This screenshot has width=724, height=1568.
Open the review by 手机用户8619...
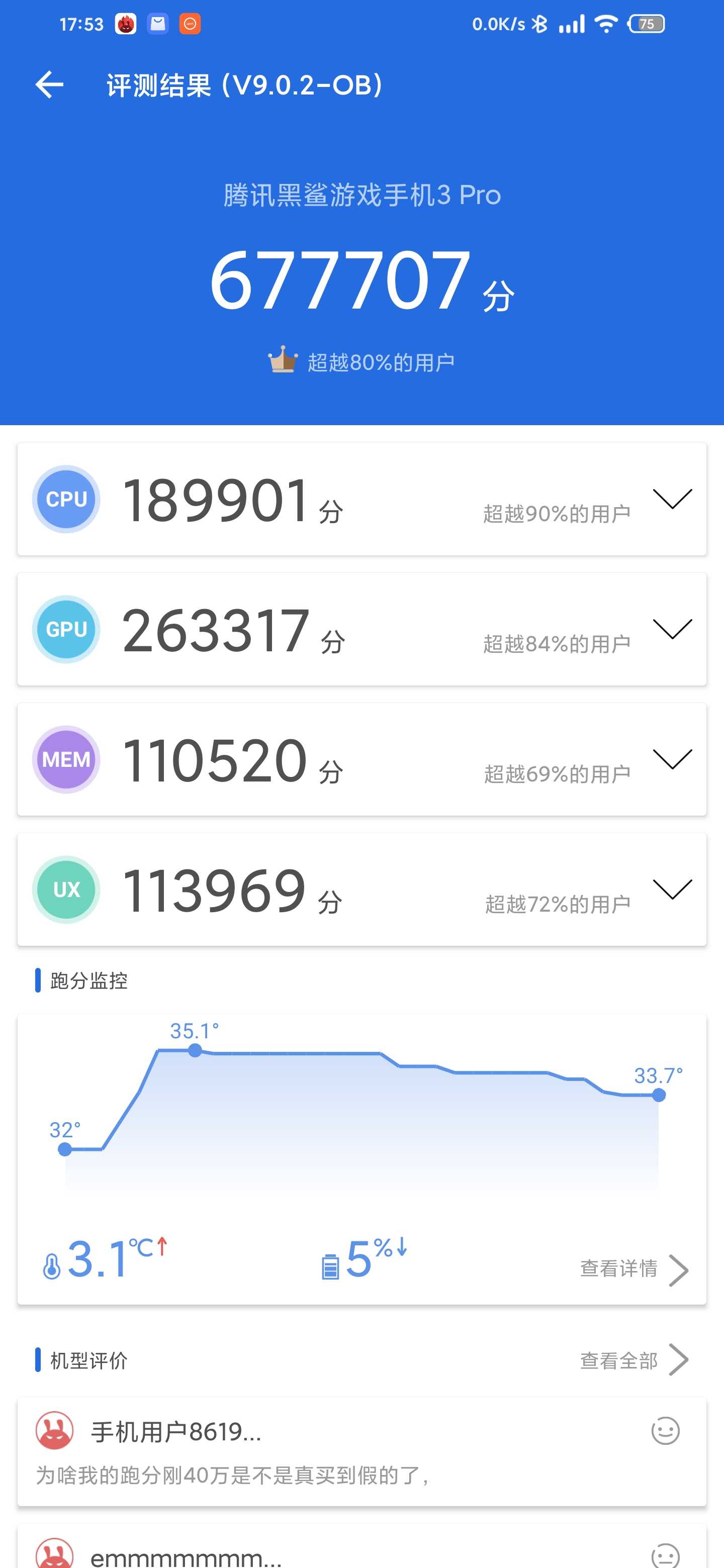point(361,1452)
